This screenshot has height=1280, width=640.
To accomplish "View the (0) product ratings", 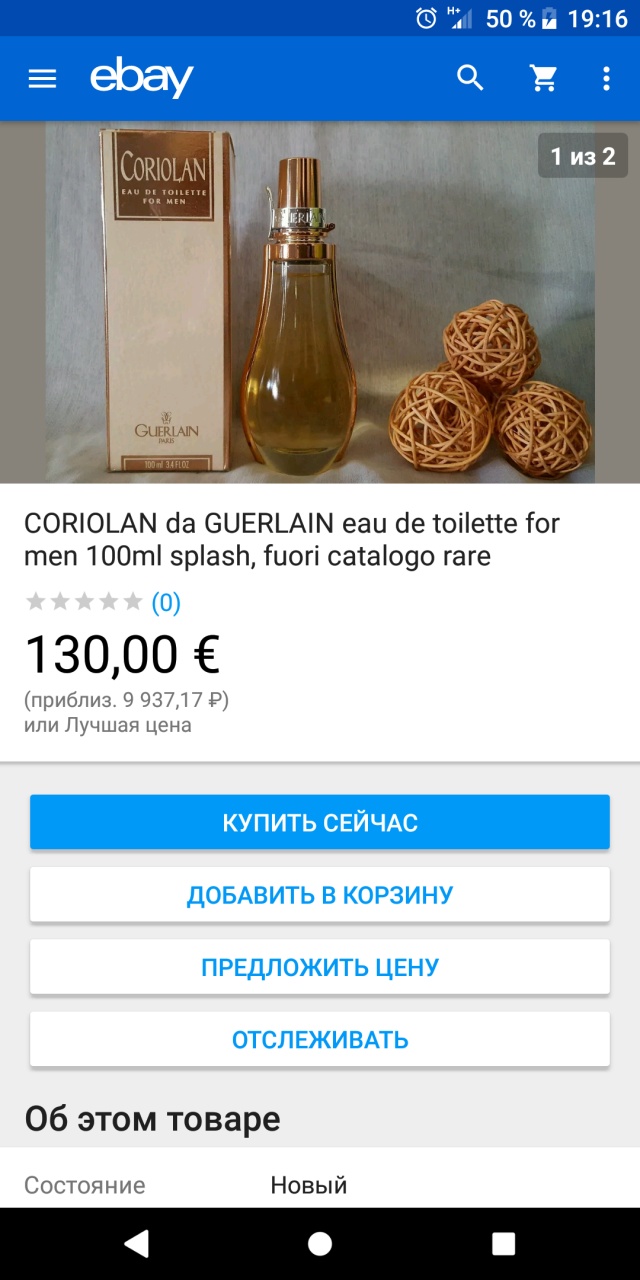I will pos(165,602).
